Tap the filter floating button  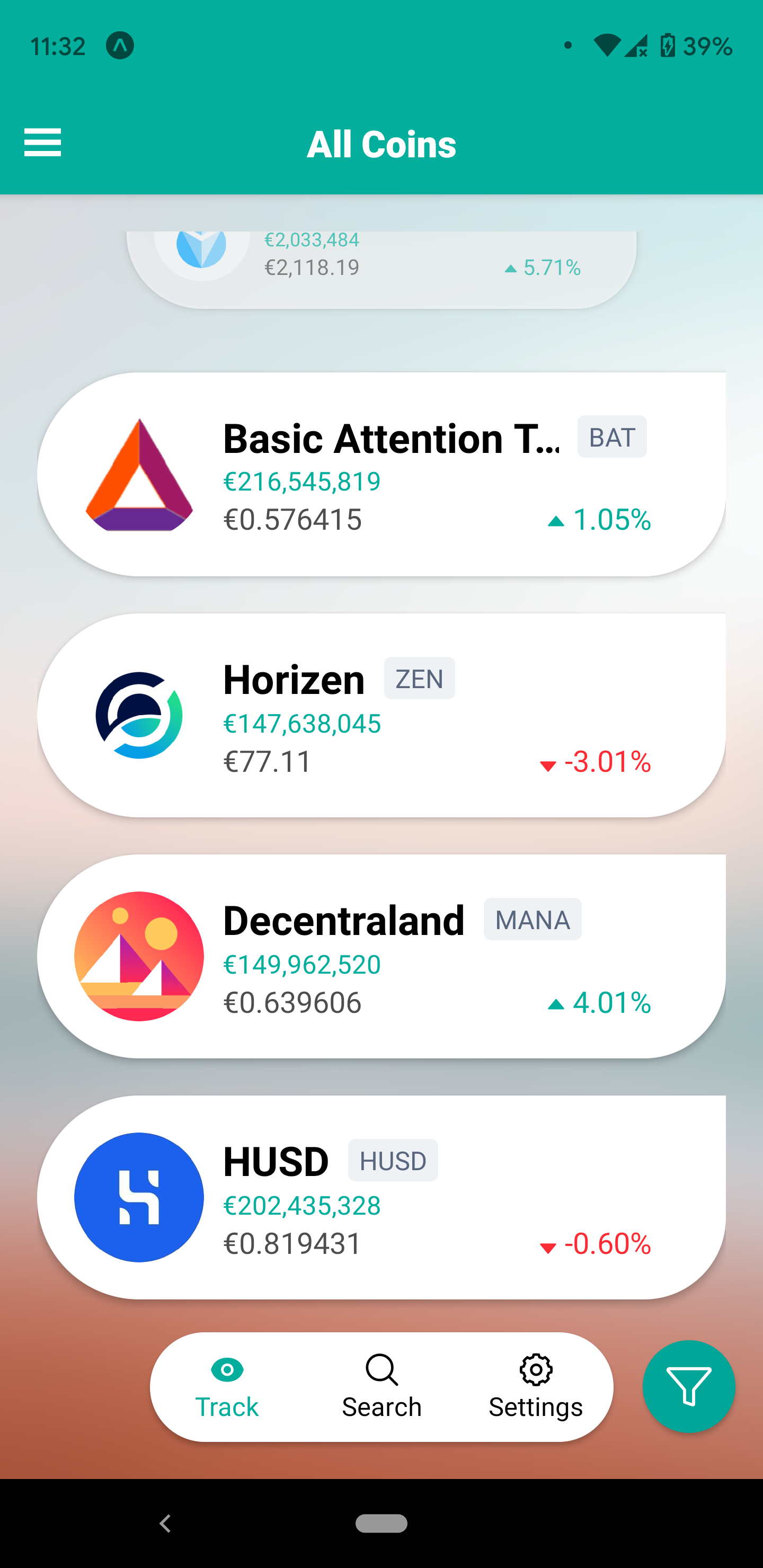pos(688,1386)
